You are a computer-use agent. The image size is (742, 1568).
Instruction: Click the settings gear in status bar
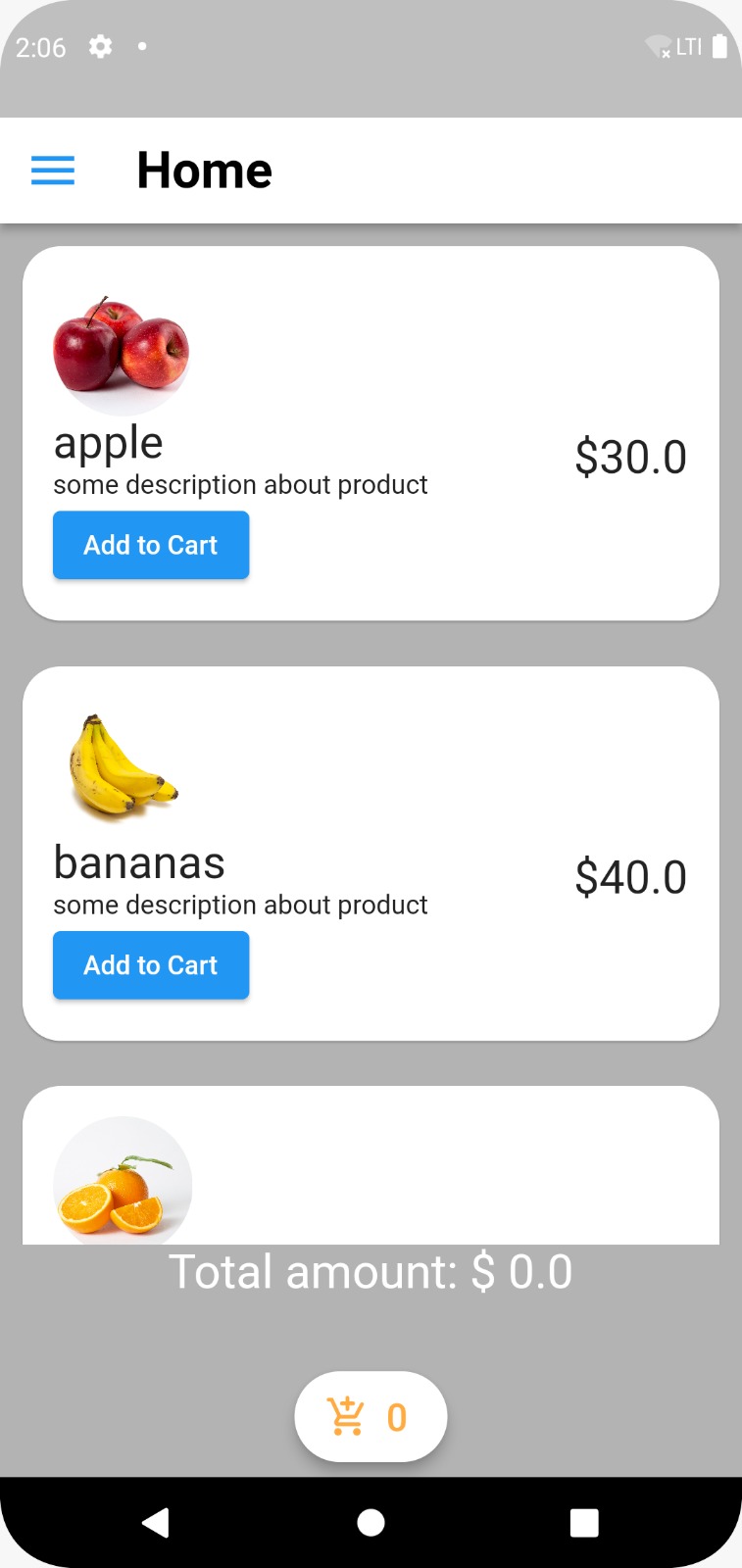[99, 46]
